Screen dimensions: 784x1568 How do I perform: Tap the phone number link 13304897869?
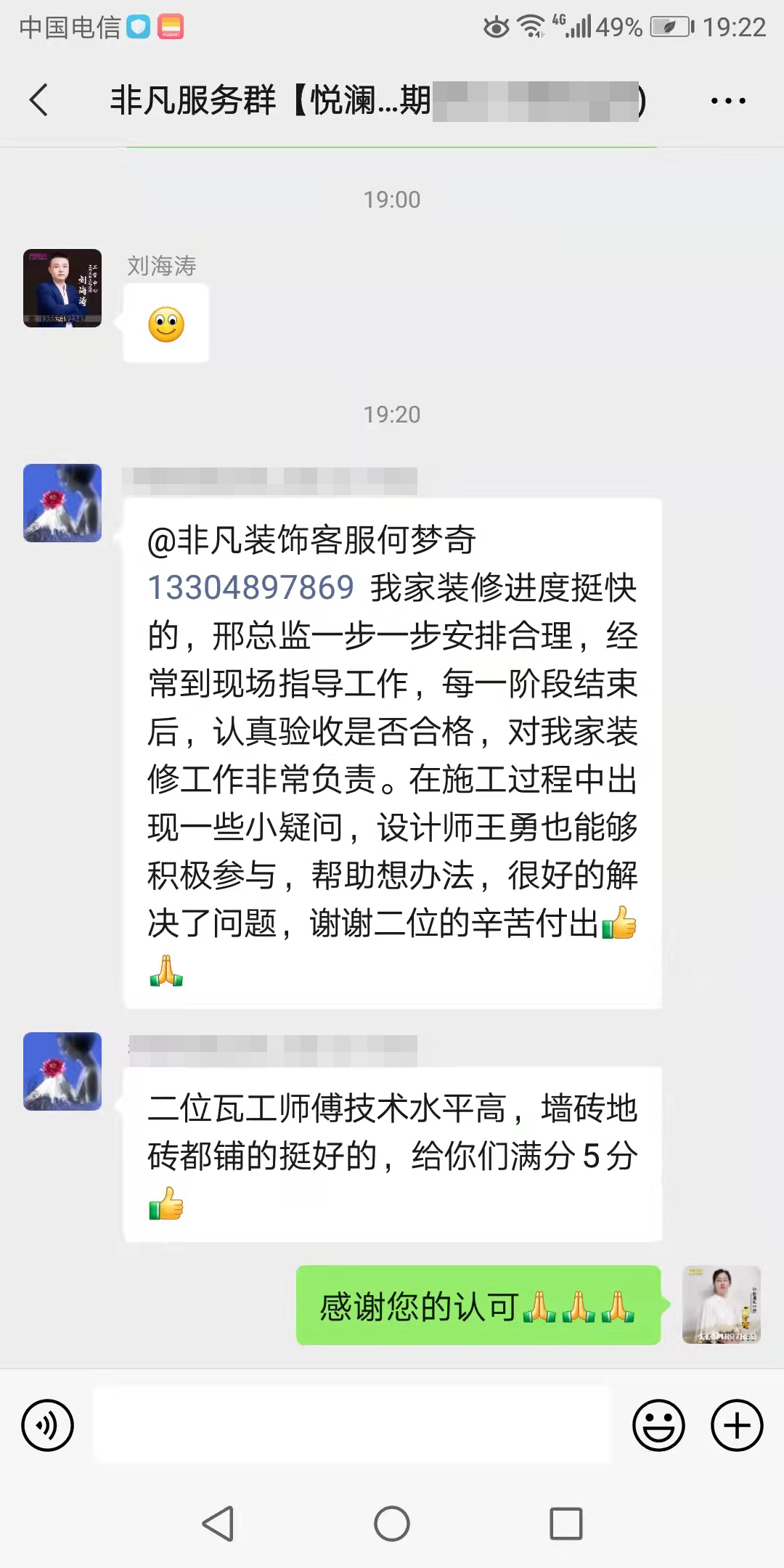pos(250,587)
